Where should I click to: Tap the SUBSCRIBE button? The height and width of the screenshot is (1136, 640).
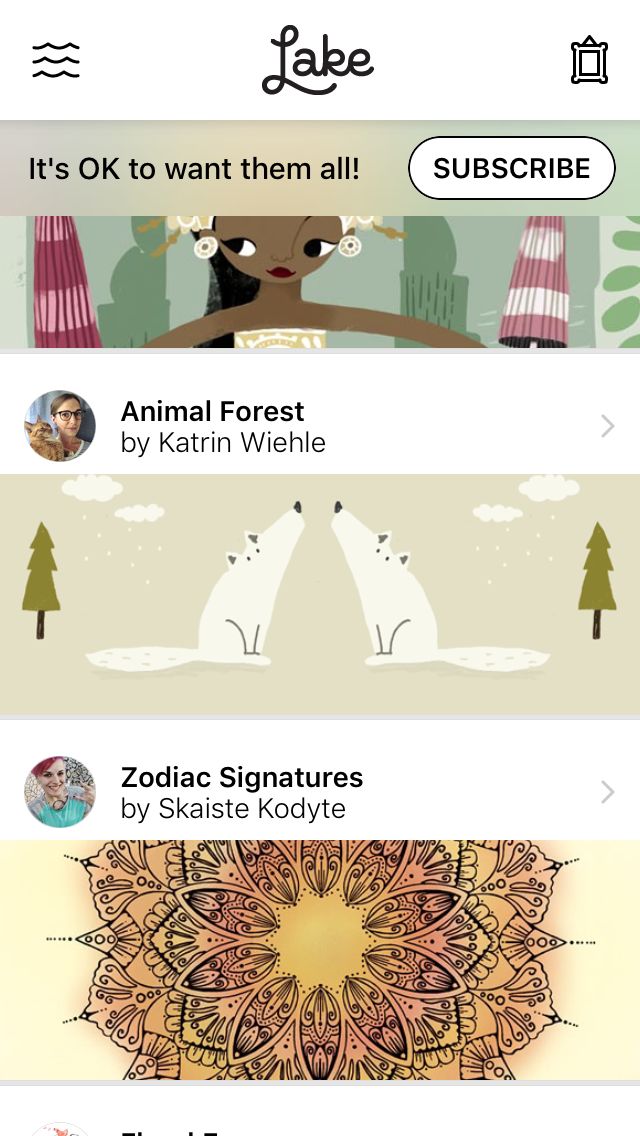[511, 168]
